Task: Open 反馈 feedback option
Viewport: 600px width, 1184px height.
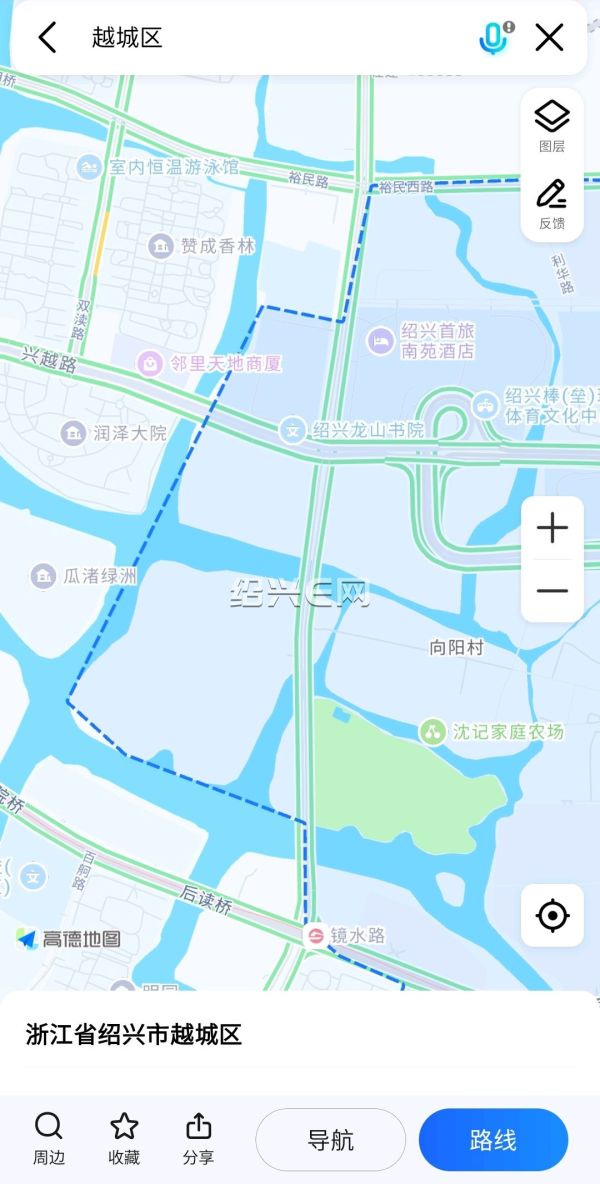Action: [x=552, y=204]
